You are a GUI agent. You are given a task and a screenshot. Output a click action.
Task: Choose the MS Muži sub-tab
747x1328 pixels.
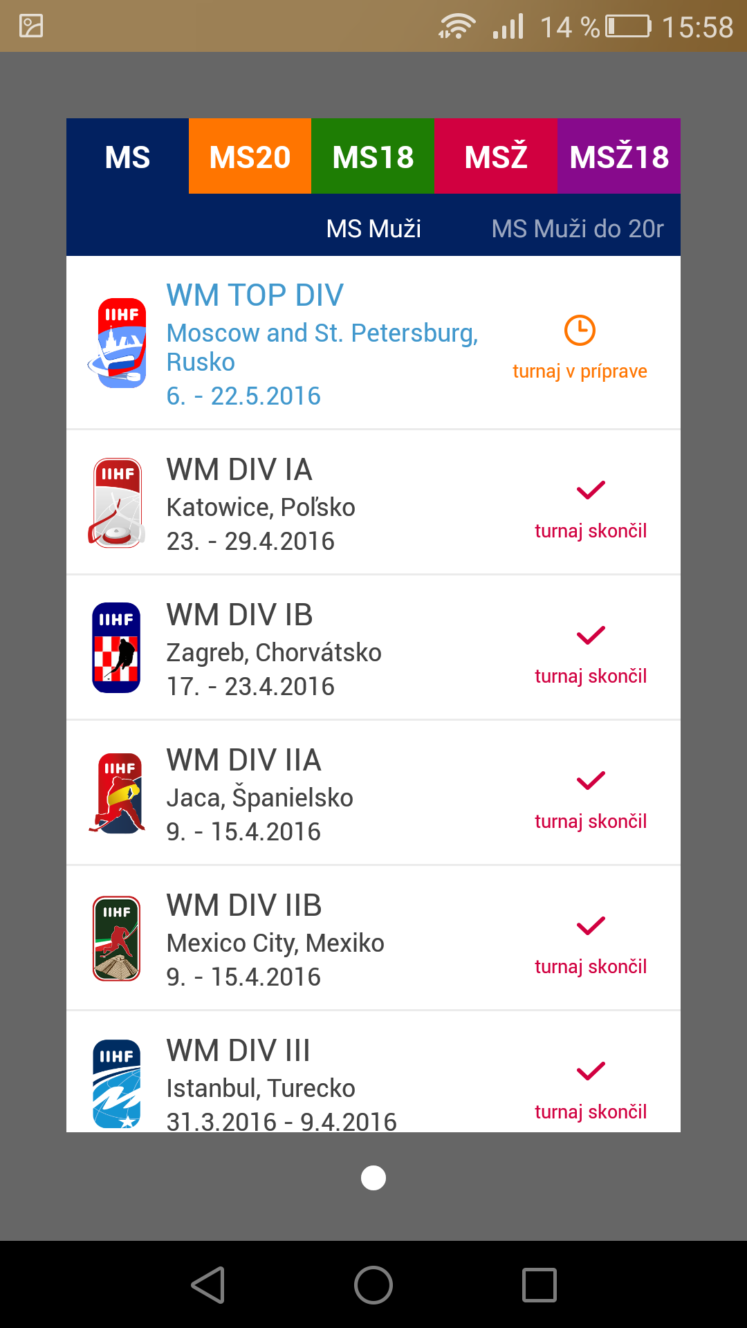pyautogui.click(x=373, y=229)
